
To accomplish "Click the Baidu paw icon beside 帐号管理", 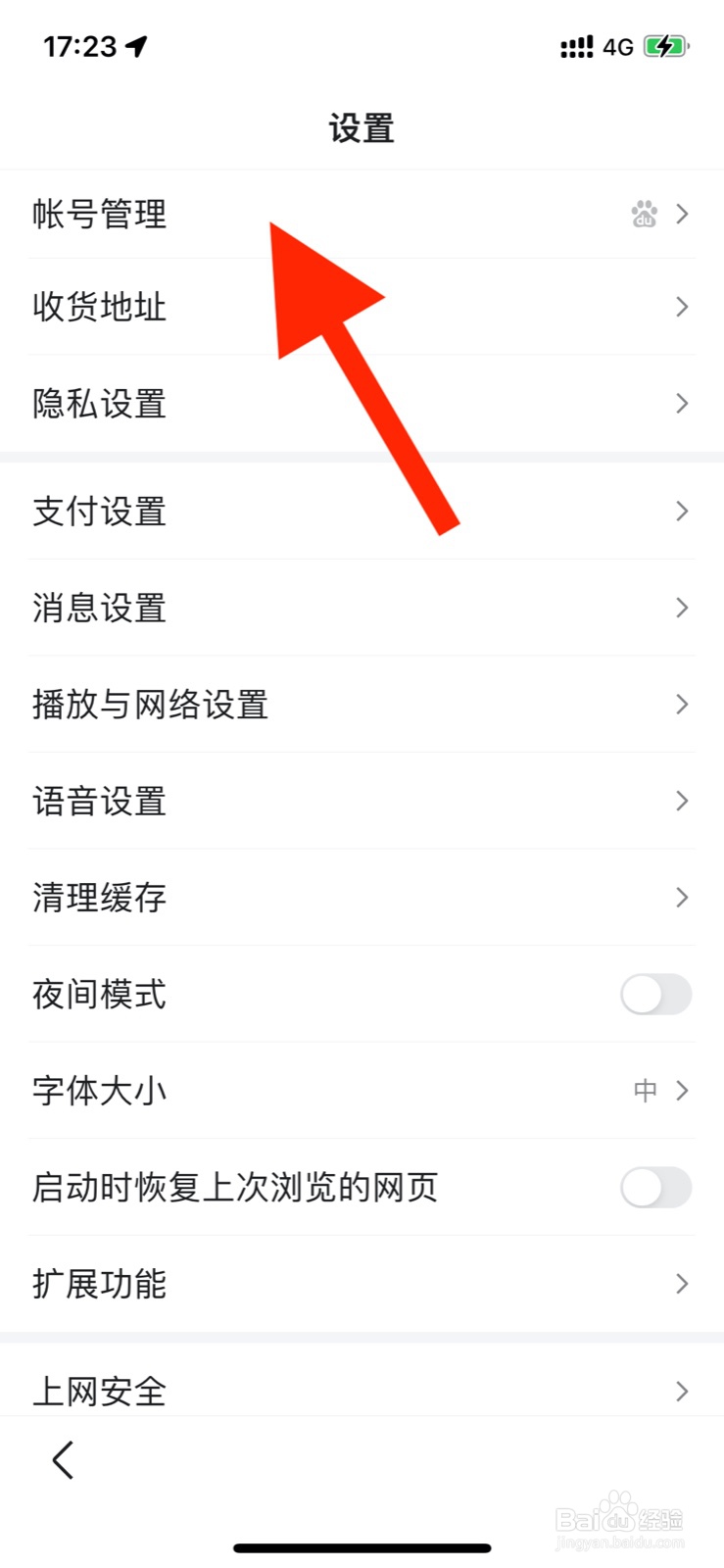I will (x=644, y=214).
